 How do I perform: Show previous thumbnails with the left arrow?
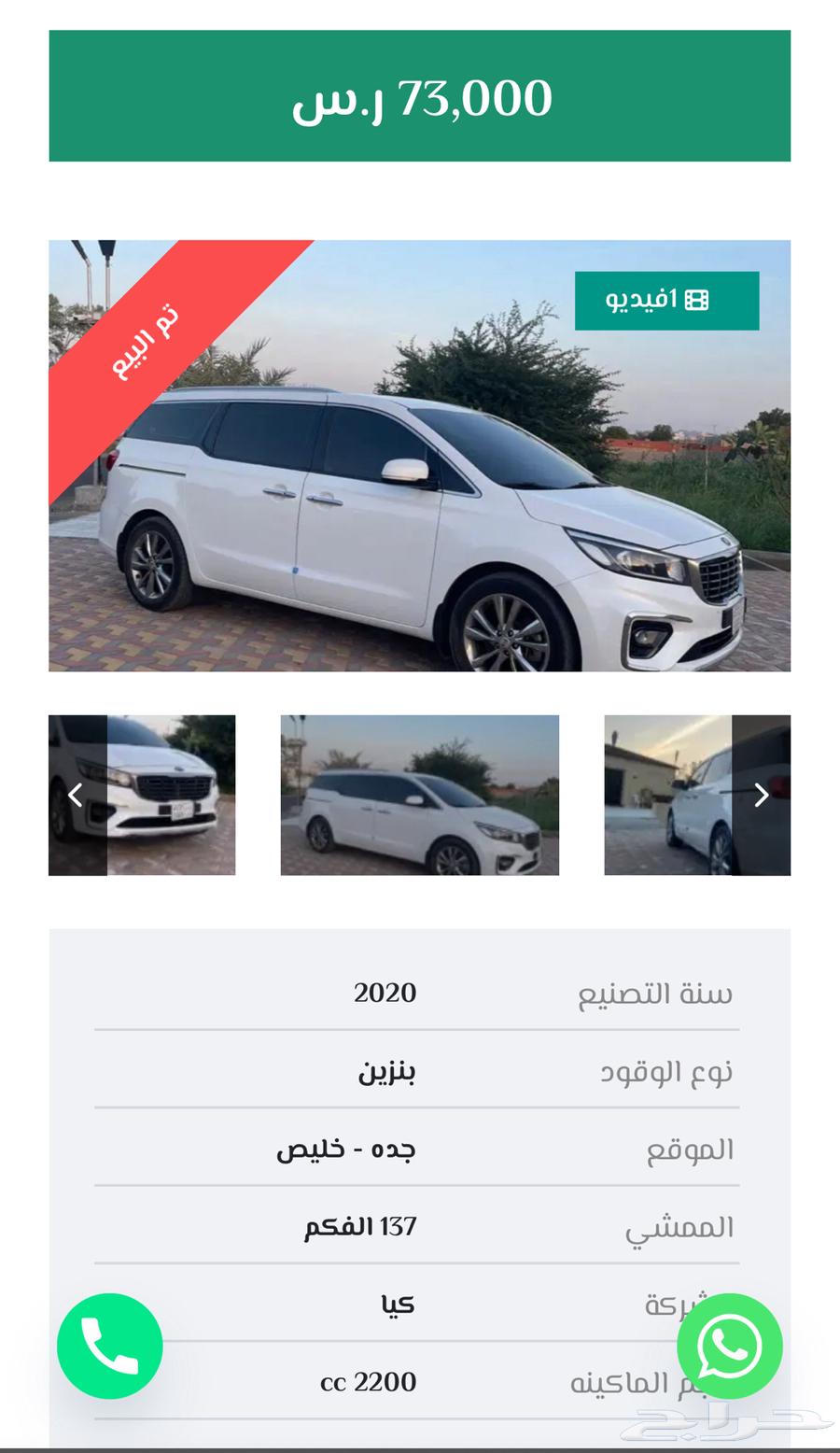tap(77, 795)
